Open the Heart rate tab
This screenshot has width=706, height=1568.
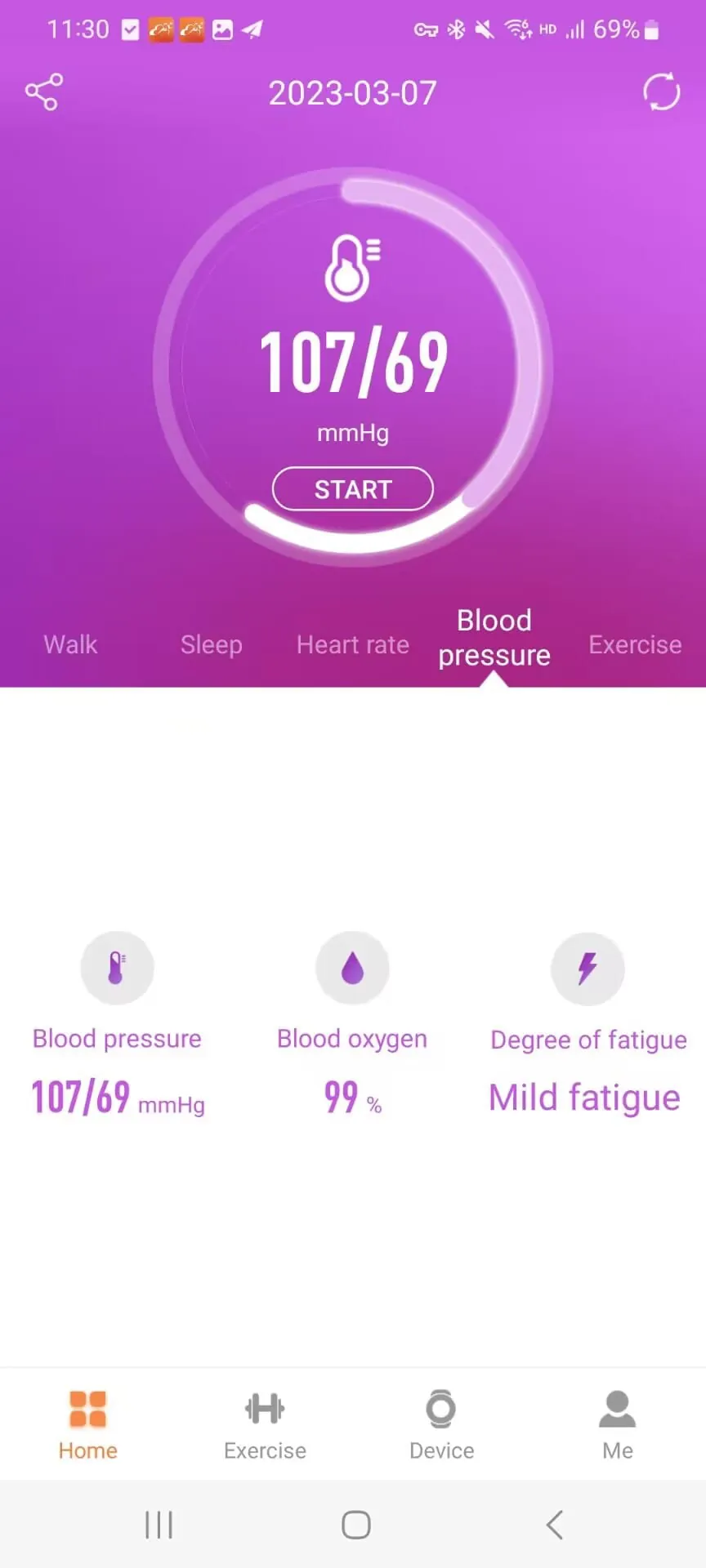(352, 644)
